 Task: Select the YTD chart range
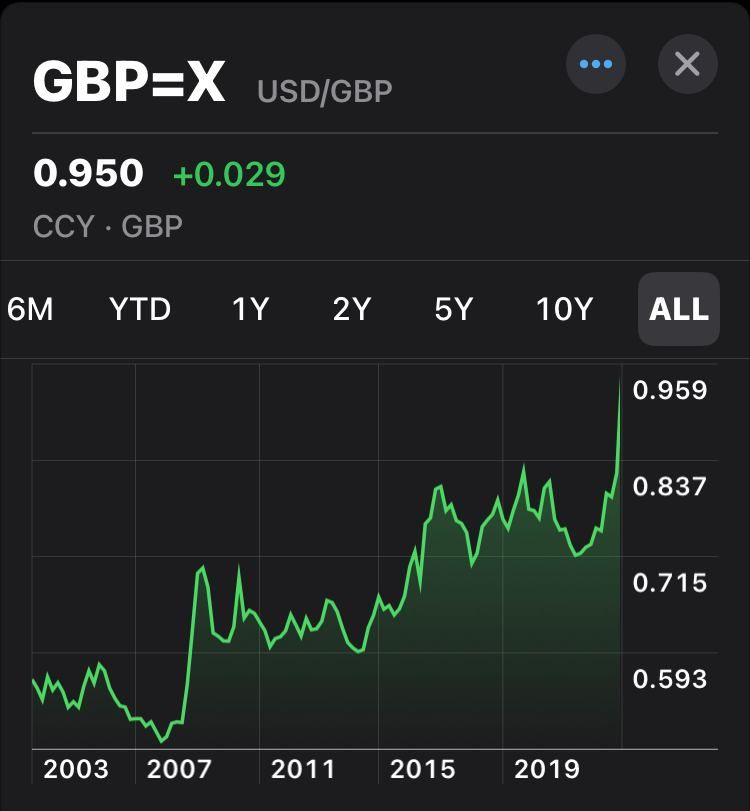coord(140,309)
